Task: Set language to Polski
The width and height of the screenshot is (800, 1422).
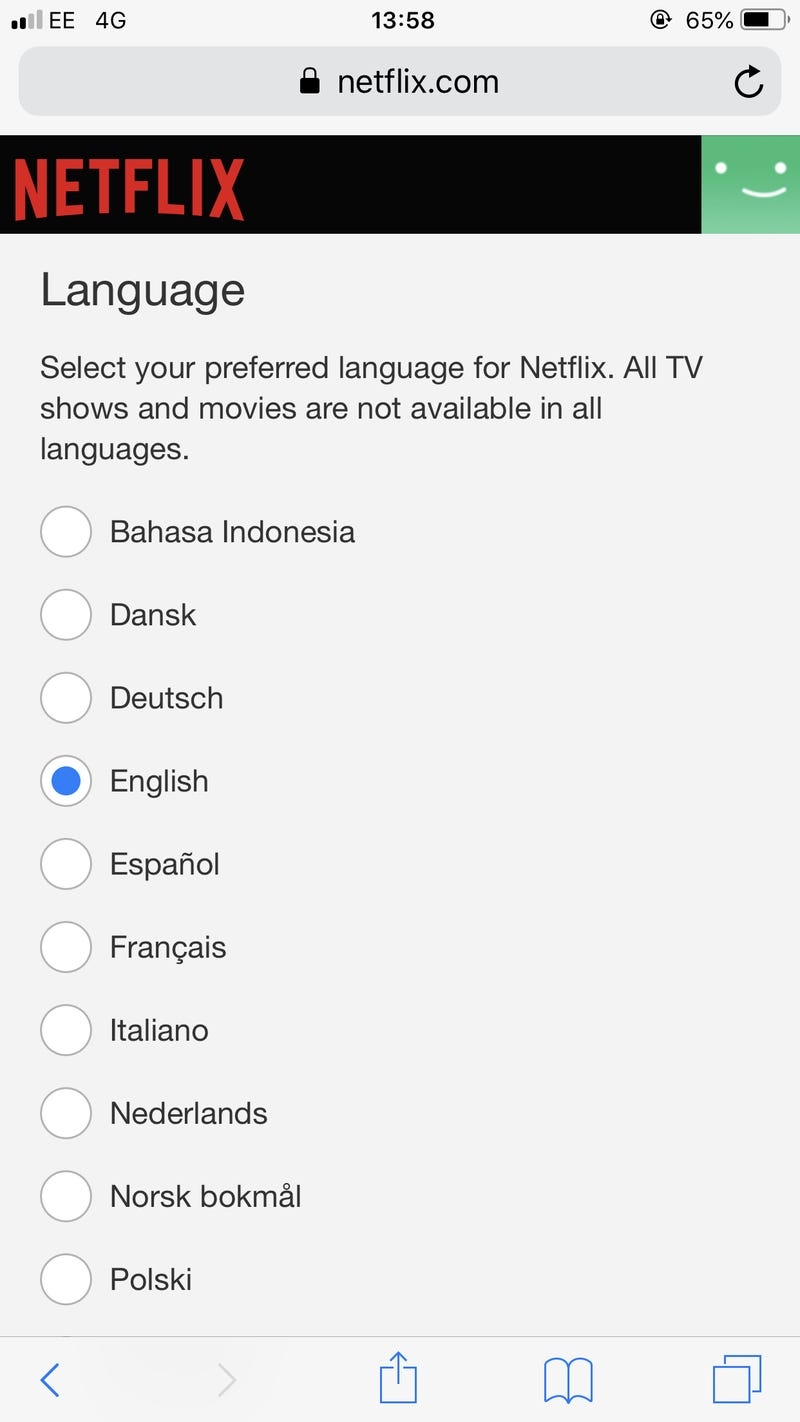Action: [x=66, y=1279]
